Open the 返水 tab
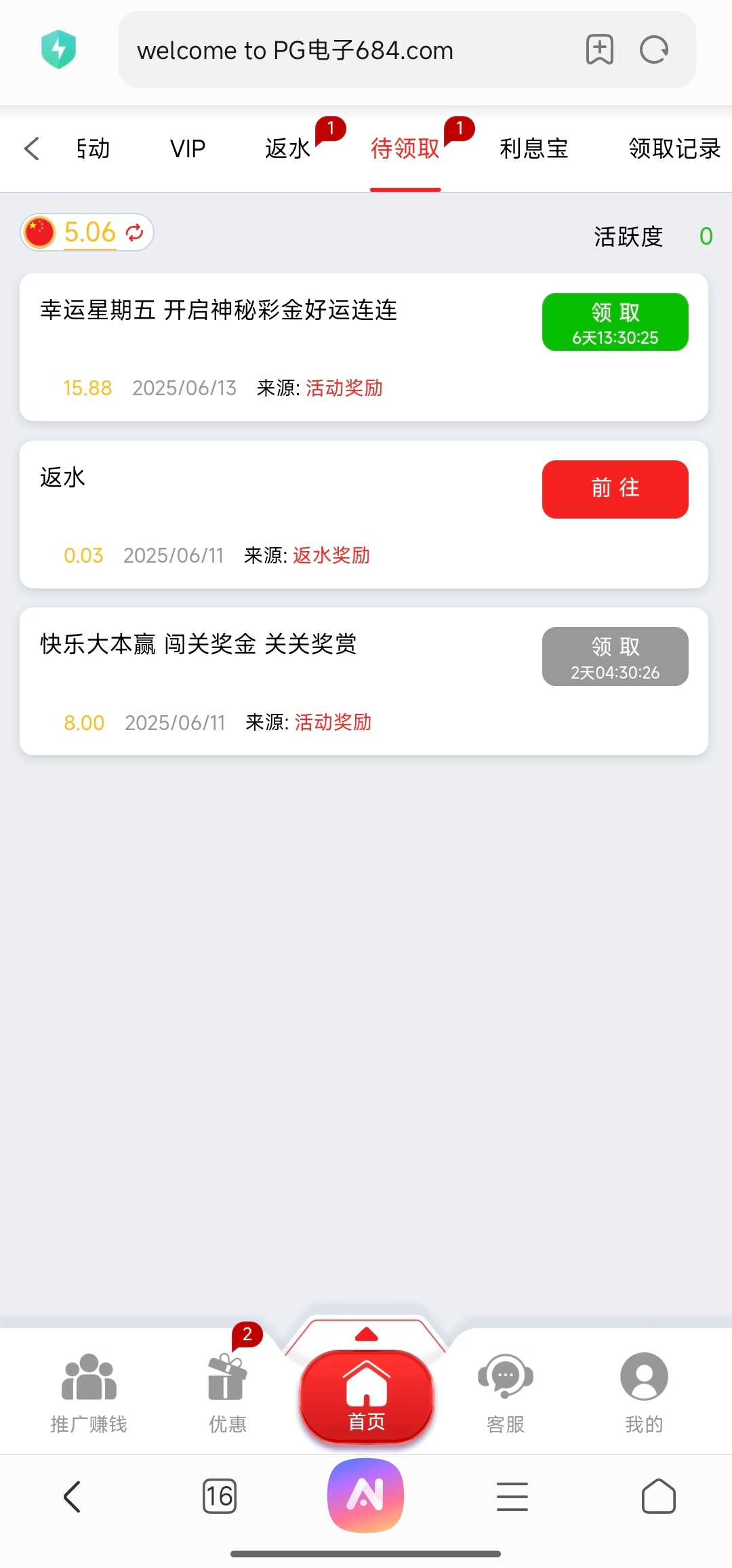 tap(288, 148)
